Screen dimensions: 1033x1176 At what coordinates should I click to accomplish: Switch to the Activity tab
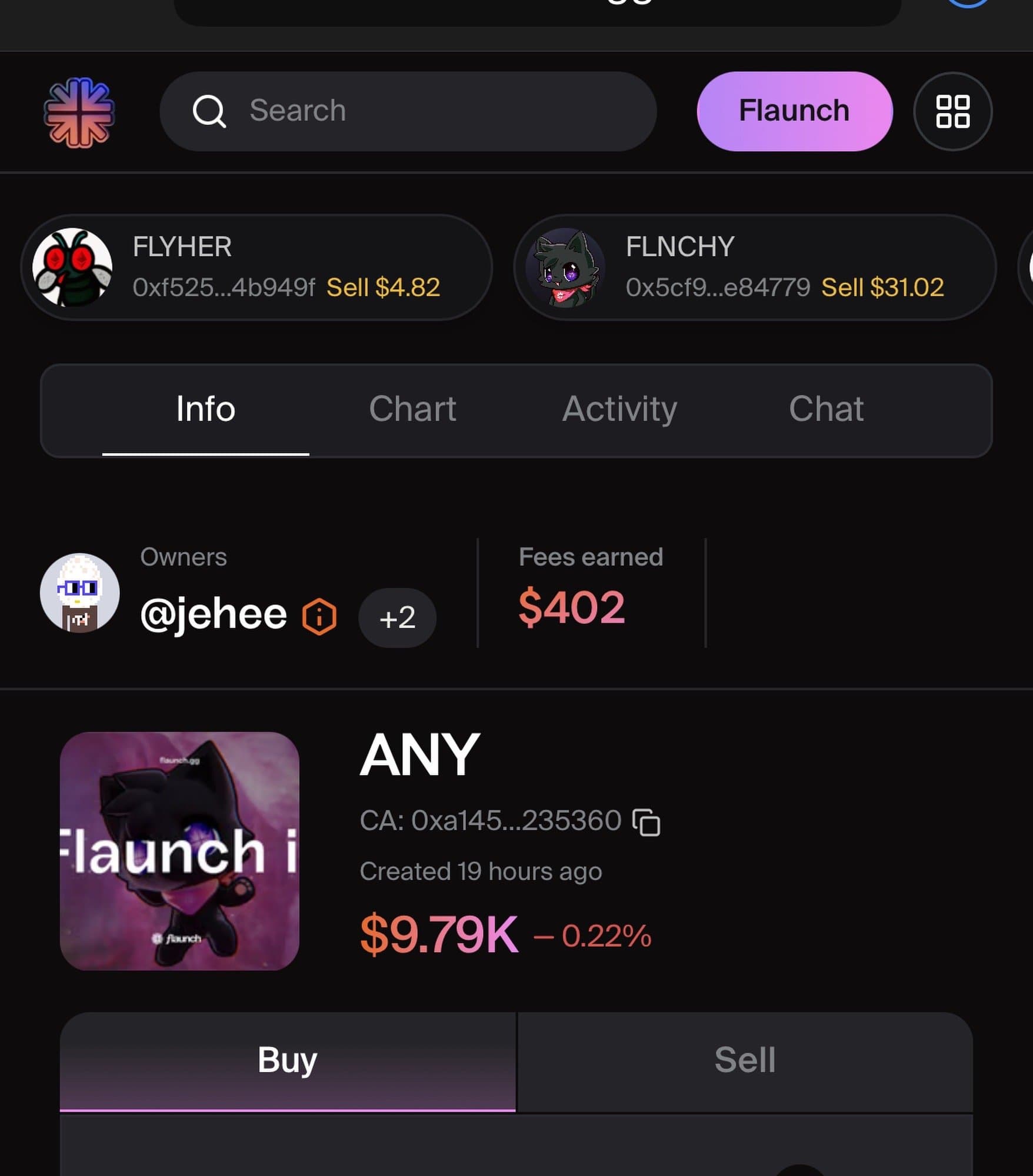coord(619,409)
